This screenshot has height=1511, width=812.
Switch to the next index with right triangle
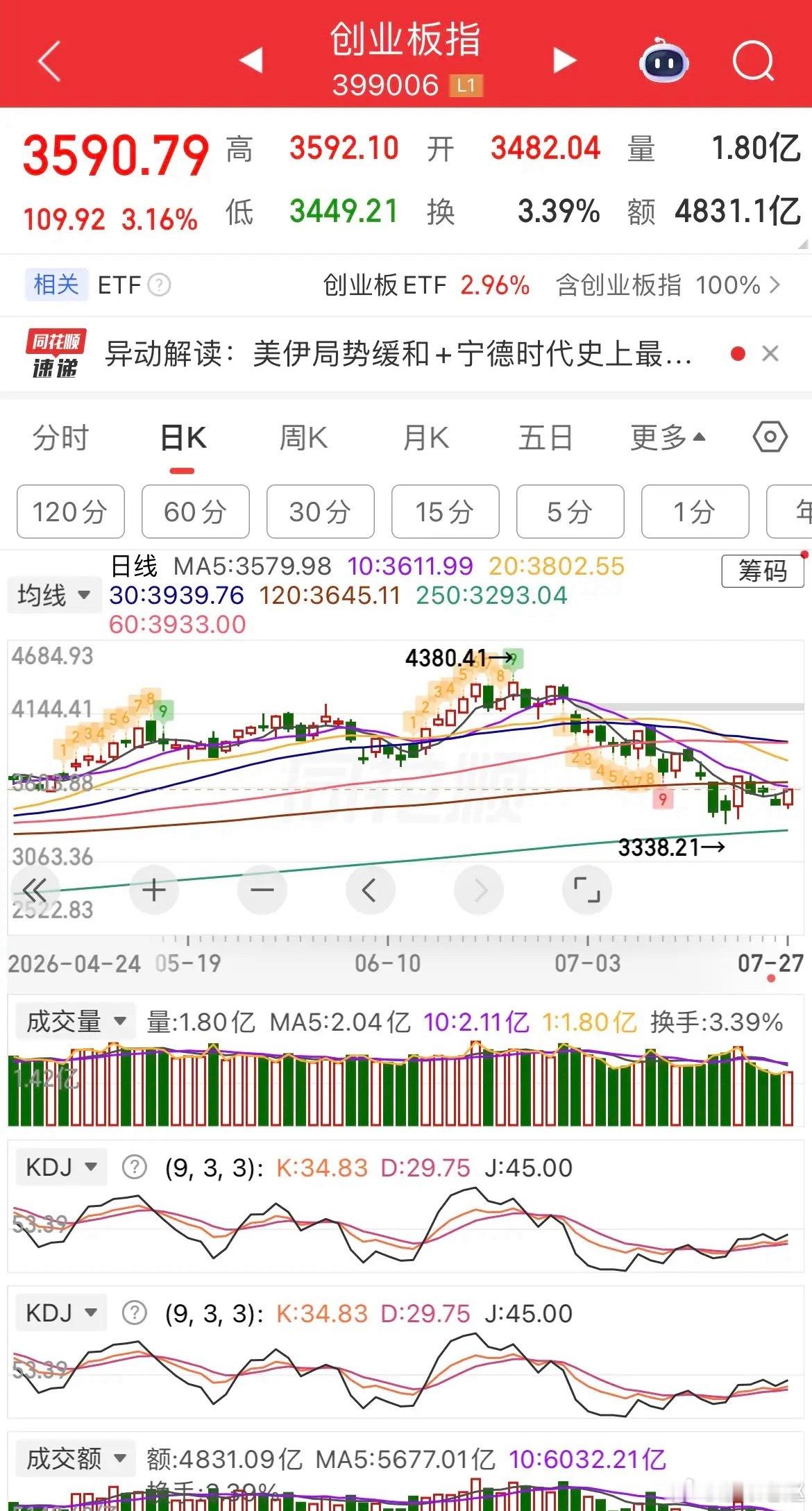click(564, 60)
